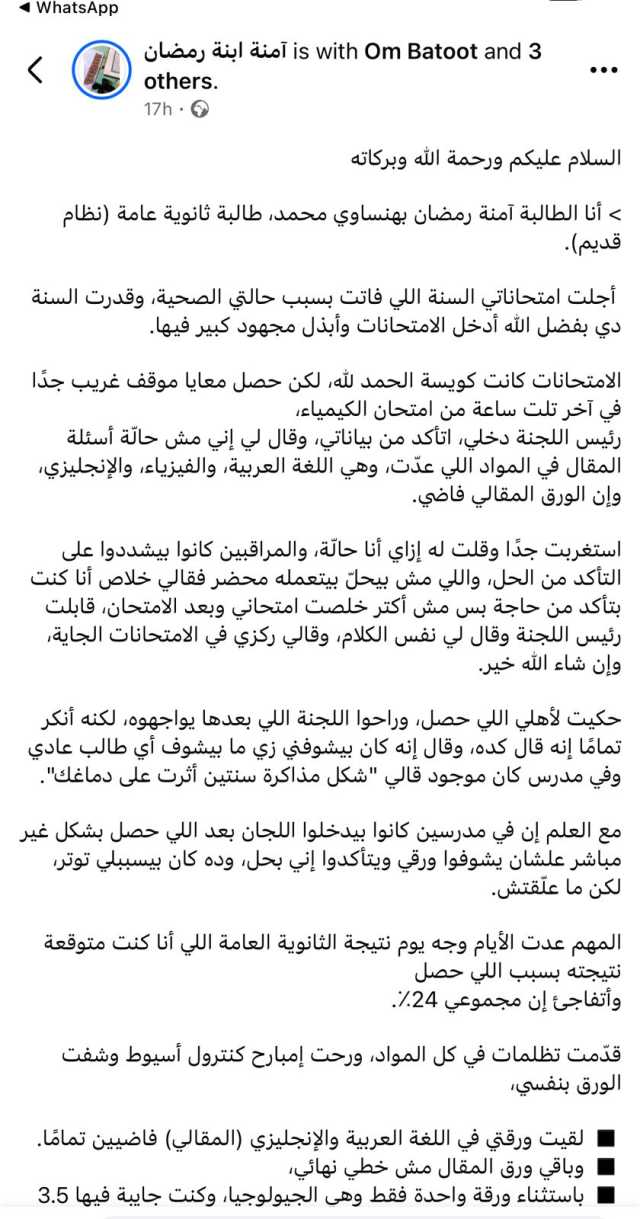Viewport: 640px width, 1219px height.
Task: Open the post author's profile picture
Action: 100,71
